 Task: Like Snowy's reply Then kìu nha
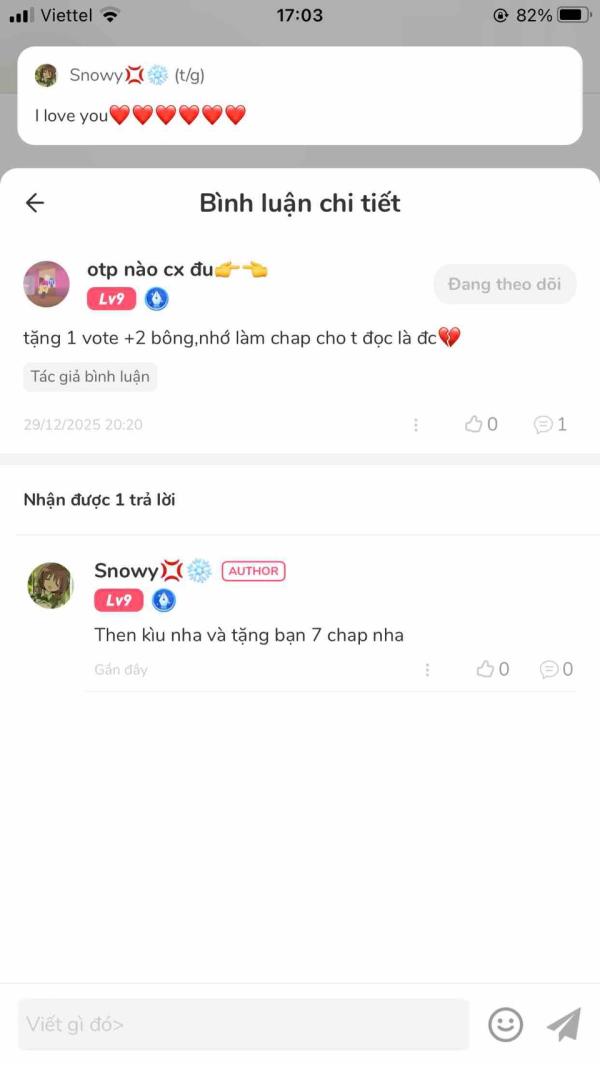click(493, 670)
